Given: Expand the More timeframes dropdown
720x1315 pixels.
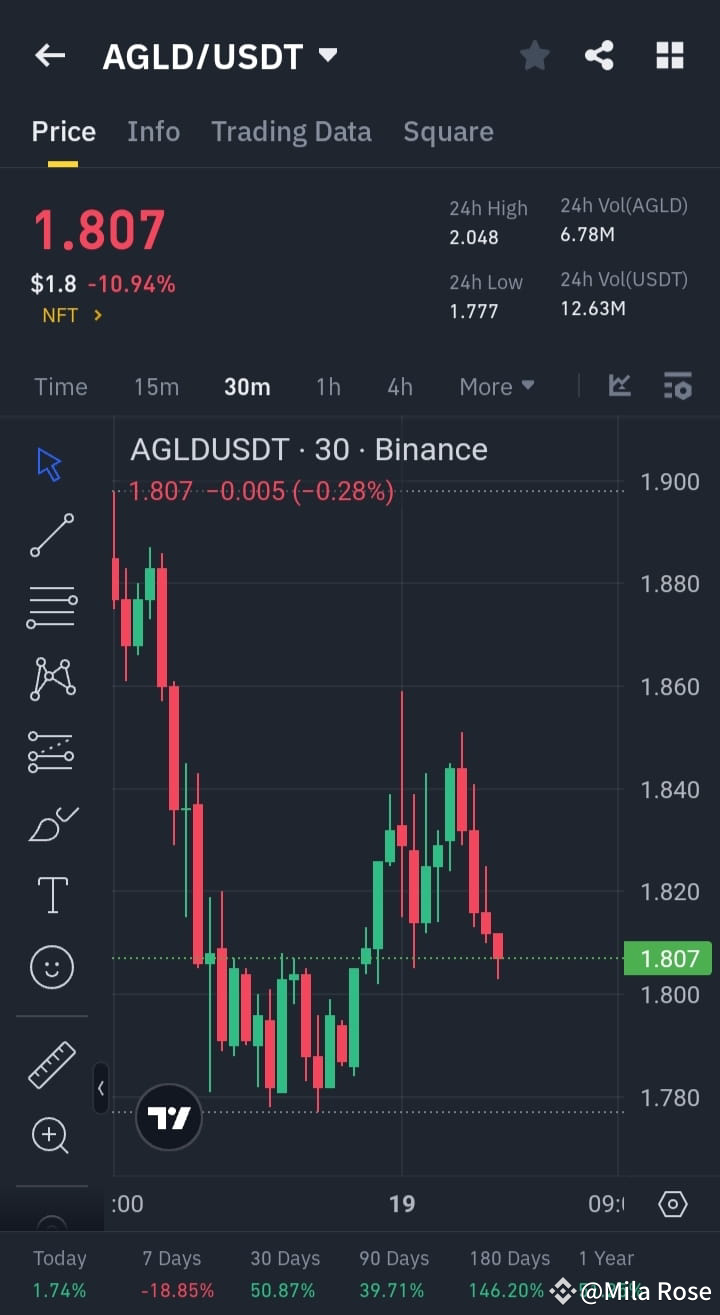Looking at the screenshot, I should (x=497, y=386).
